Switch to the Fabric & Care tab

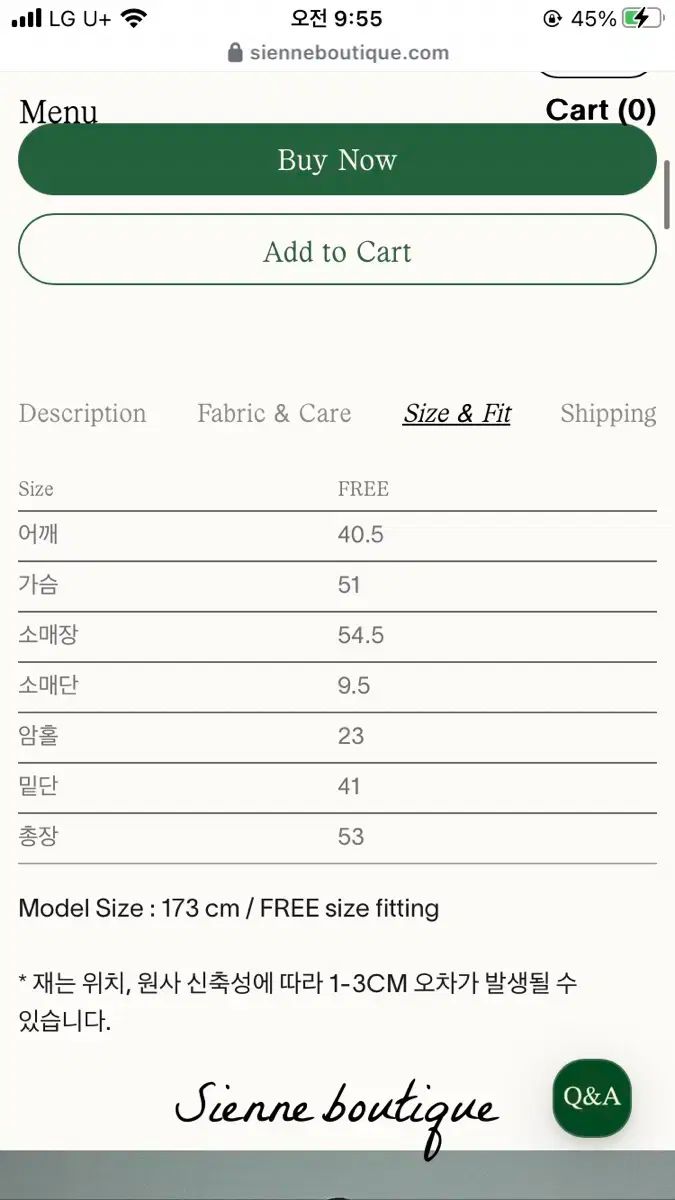[274, 414]
